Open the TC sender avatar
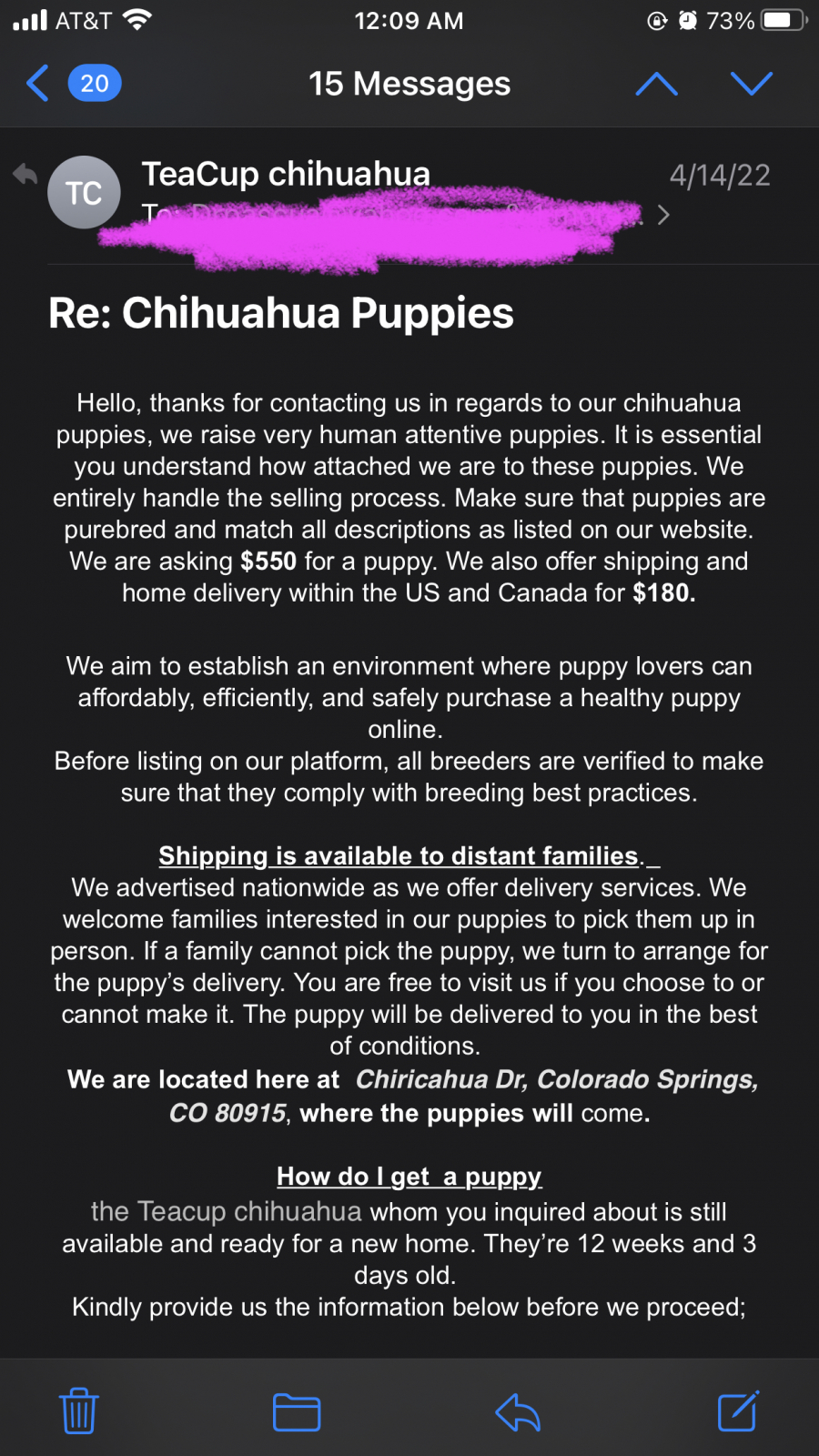This screenshot has width=819, height=1456. pos(84,192)
